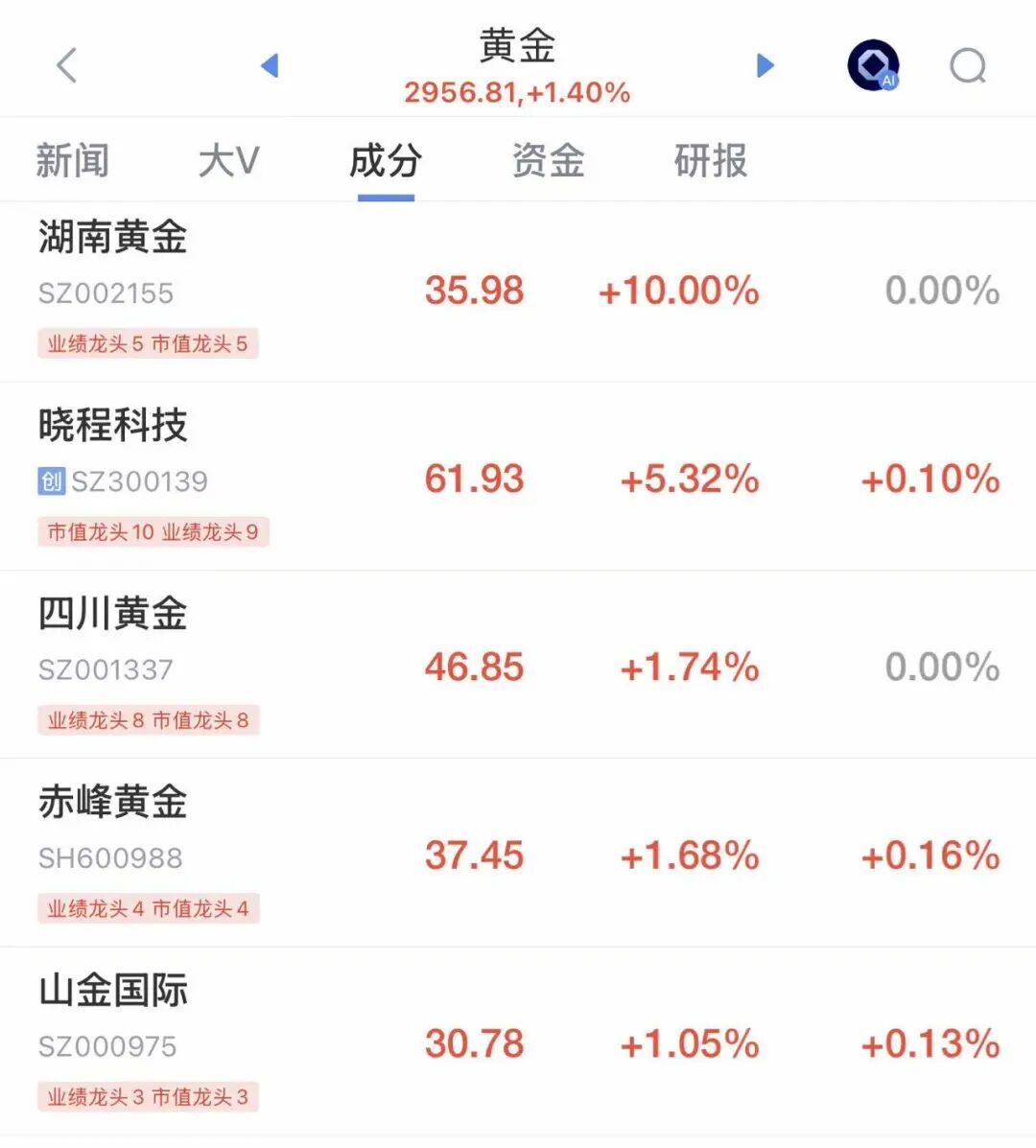Switch to the 新闻 tab
The image size is (1036, 1148).
click(74, 160)
